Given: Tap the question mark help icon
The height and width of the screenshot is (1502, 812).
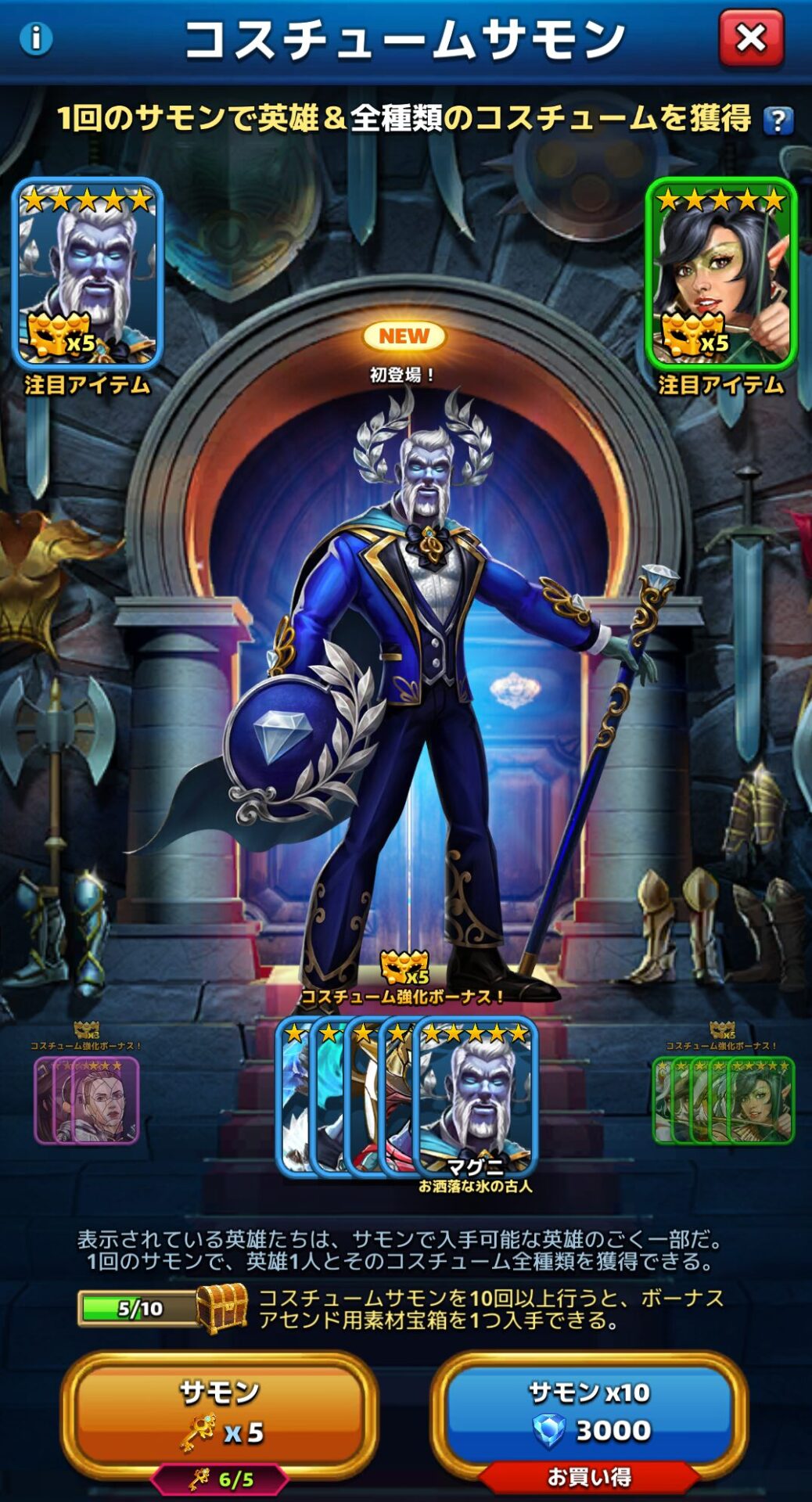Looking at the screenshot, I should (x=778, y=120).
